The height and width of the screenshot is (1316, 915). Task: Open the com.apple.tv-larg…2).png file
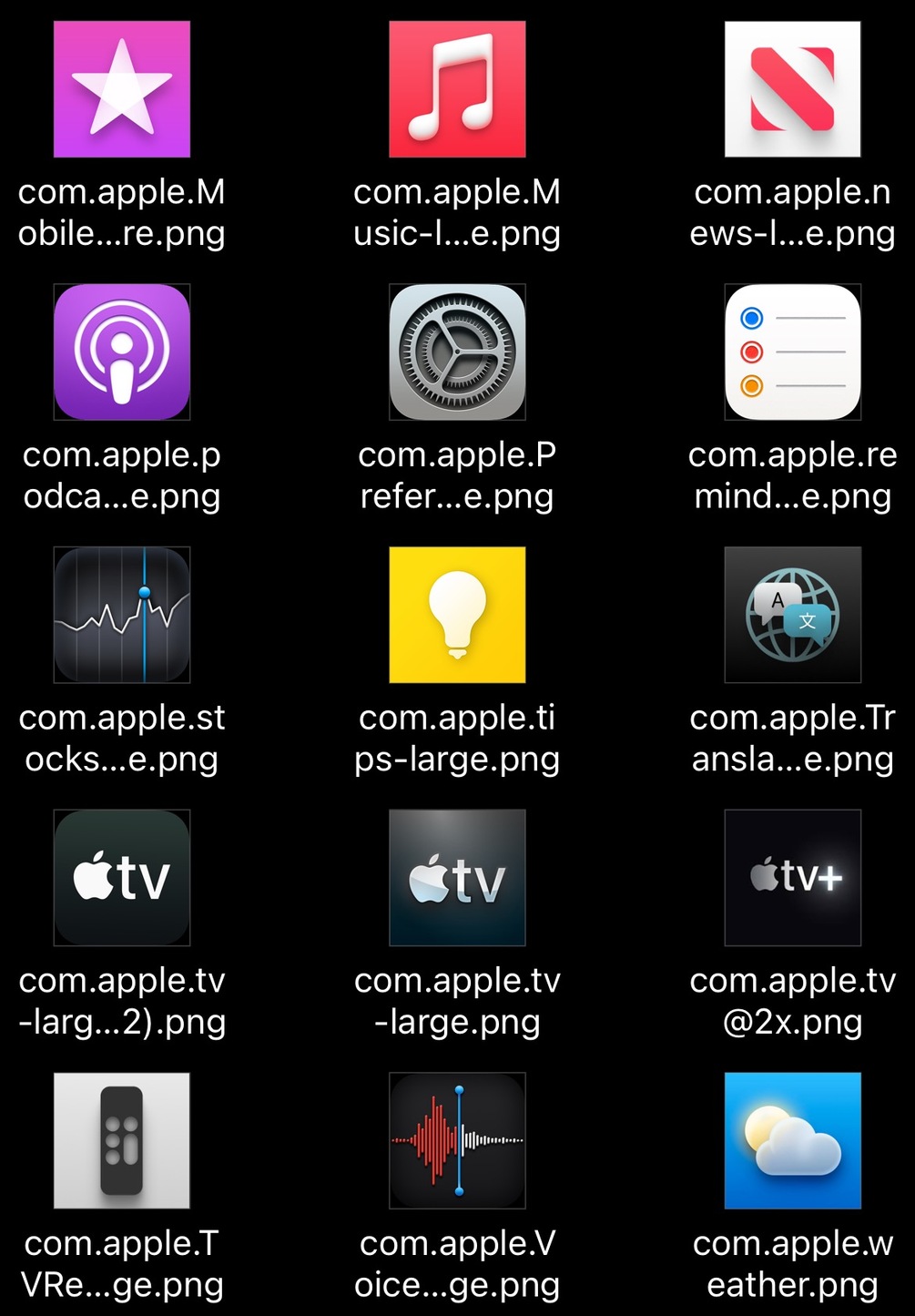pos(122,877)
